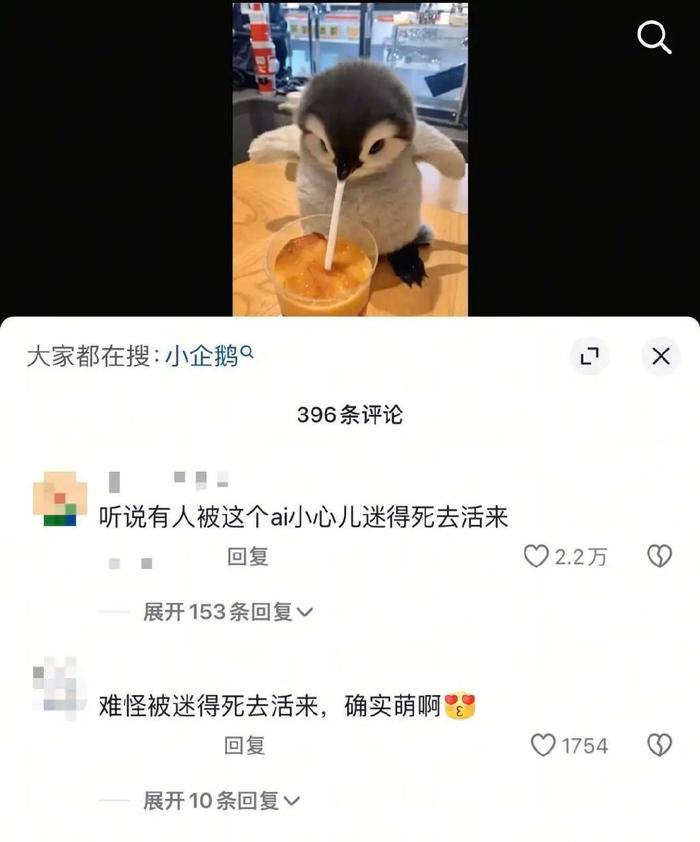Dislike the comment with 2.2万 likes
This screenshot has height=842, width=700.
tap(659, 557)
